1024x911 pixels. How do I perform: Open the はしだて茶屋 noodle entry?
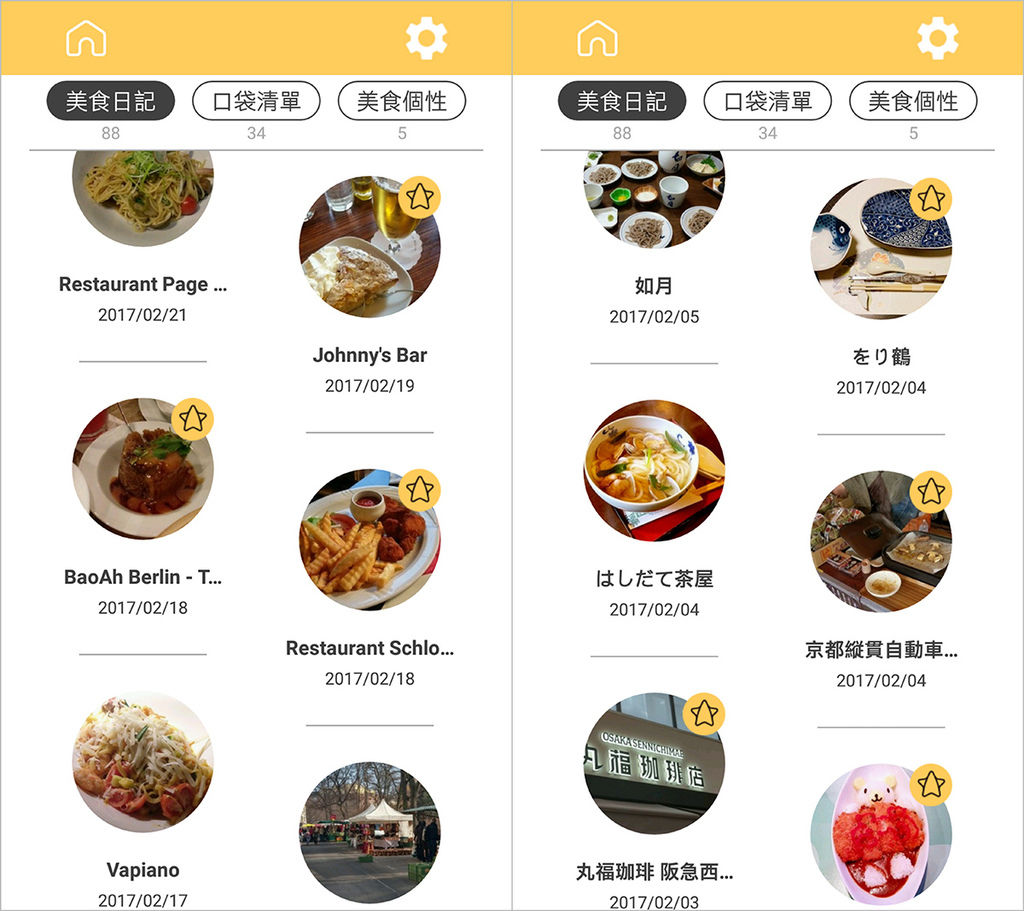653,470
